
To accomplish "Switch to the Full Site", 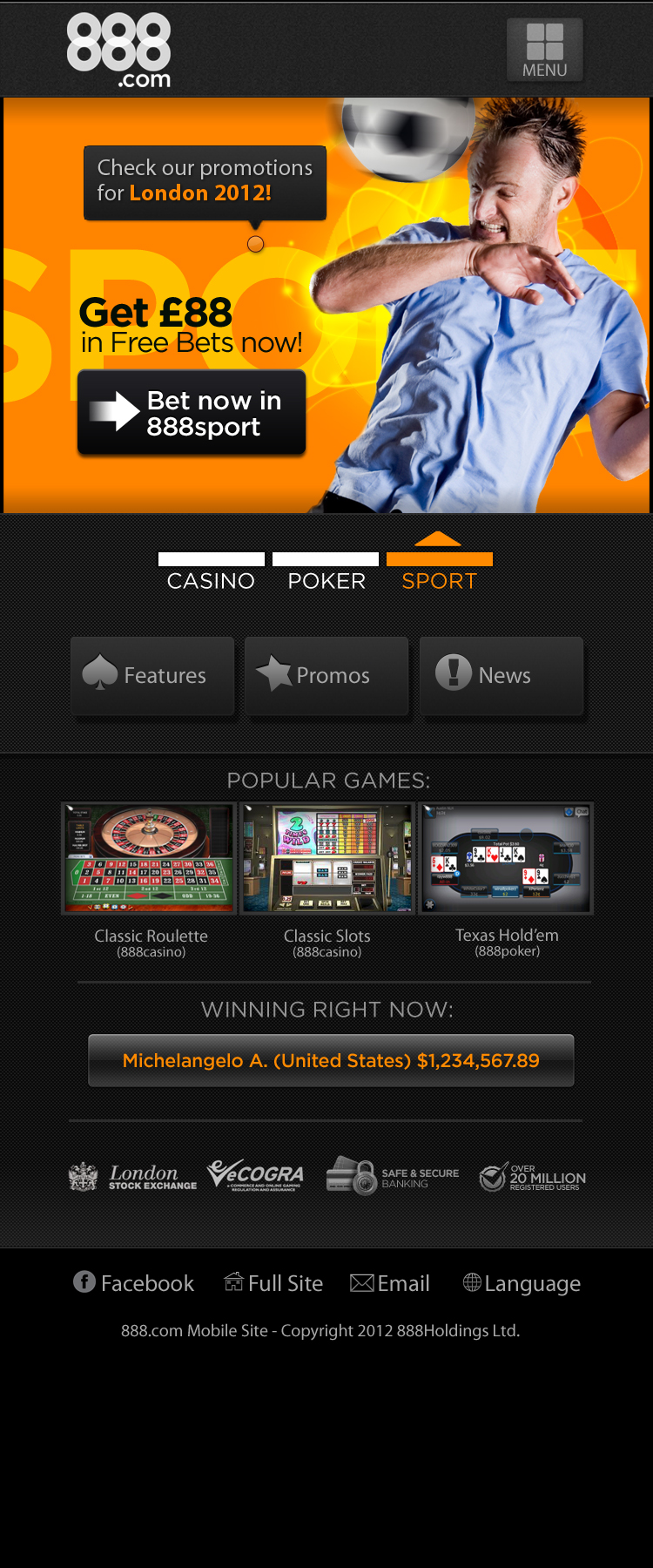I will [x=273, y=1283].
